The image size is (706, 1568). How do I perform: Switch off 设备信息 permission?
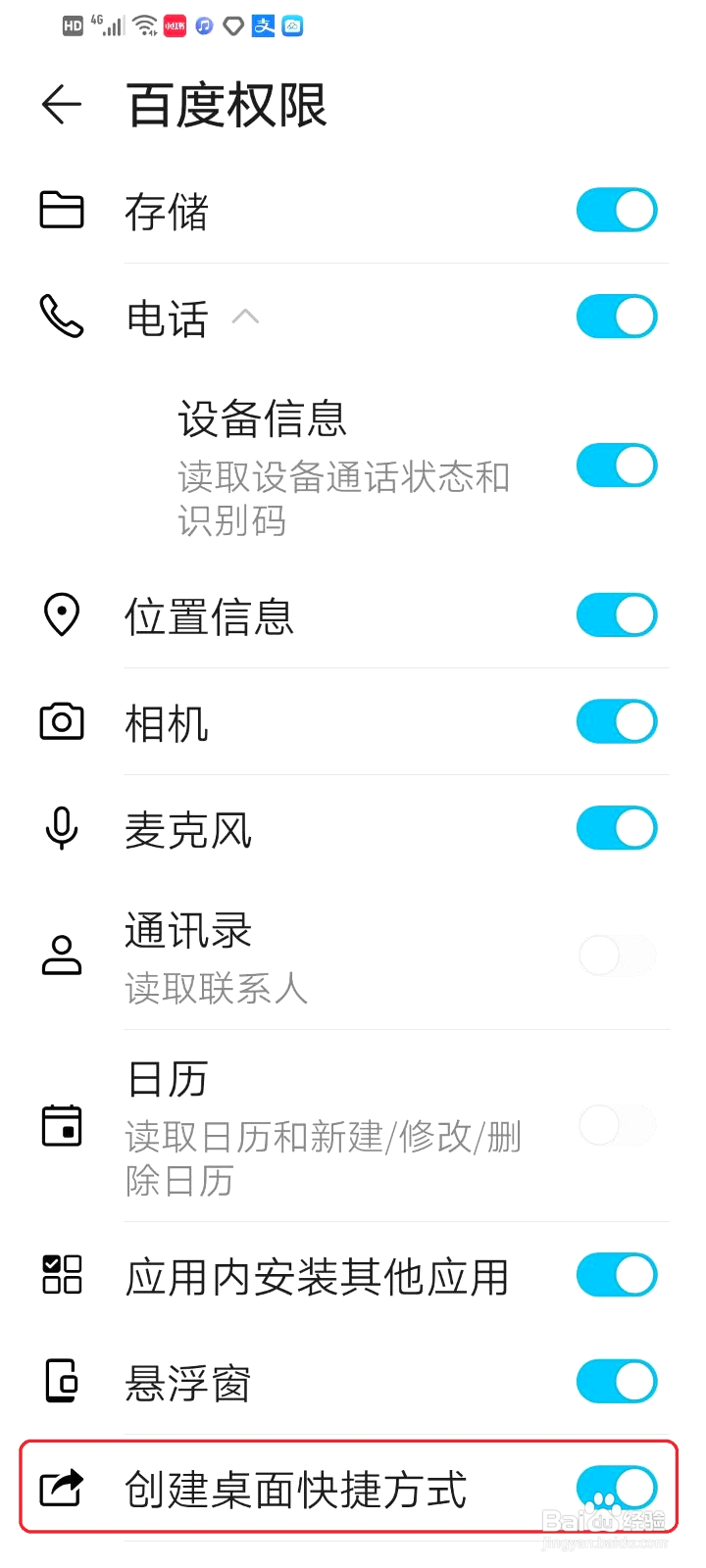tap(617, 465)
